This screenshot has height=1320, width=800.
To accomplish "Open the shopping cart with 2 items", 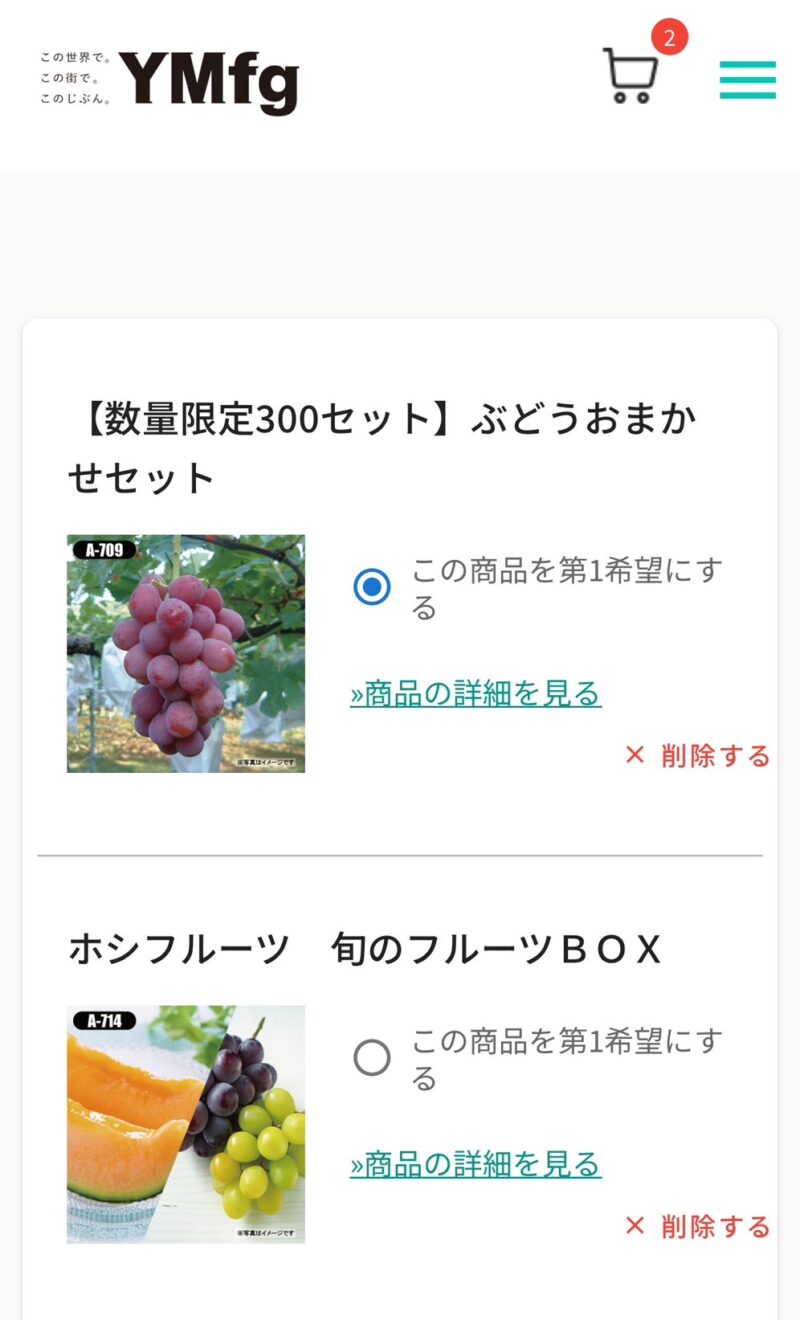I will point(632,75).
